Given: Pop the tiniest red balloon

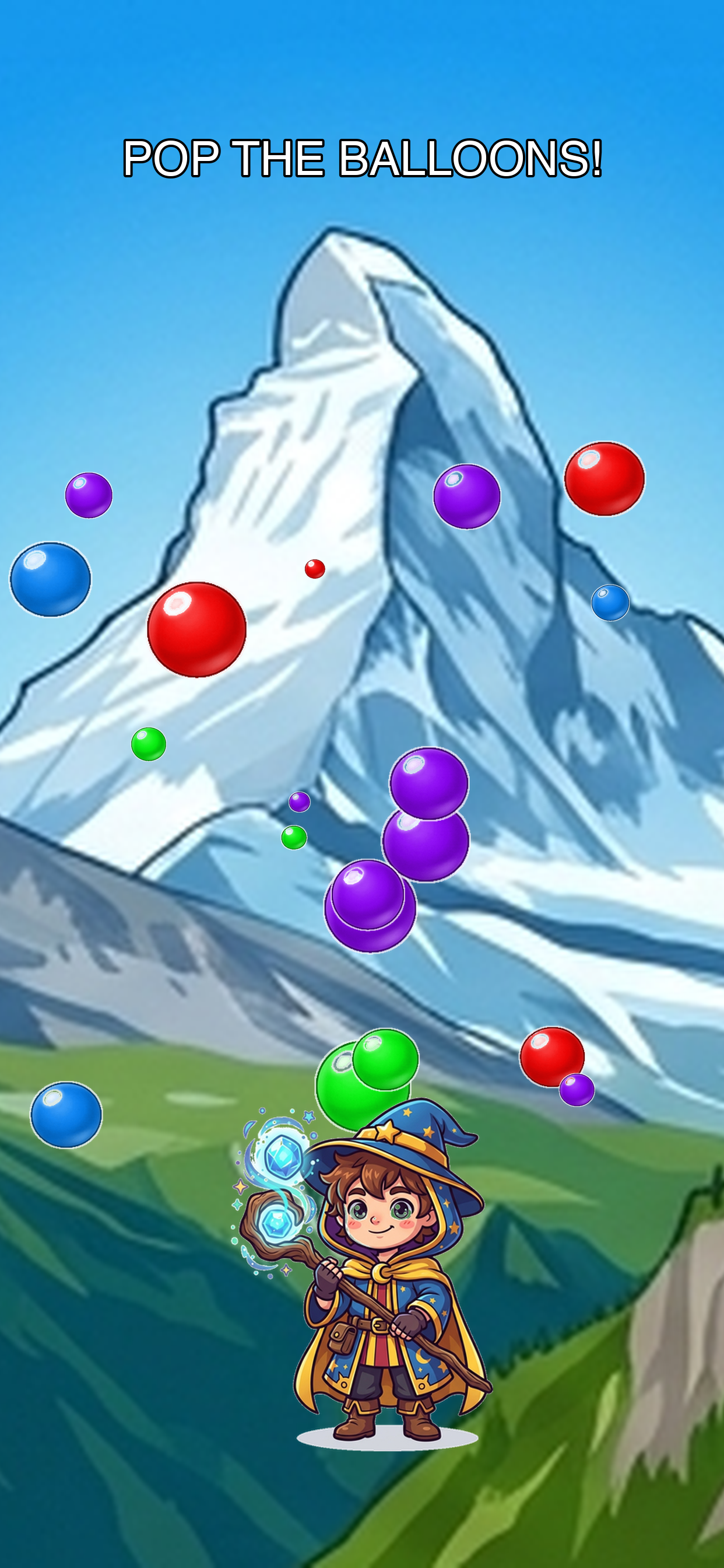Looking at the screenshot, I should 315,569.
